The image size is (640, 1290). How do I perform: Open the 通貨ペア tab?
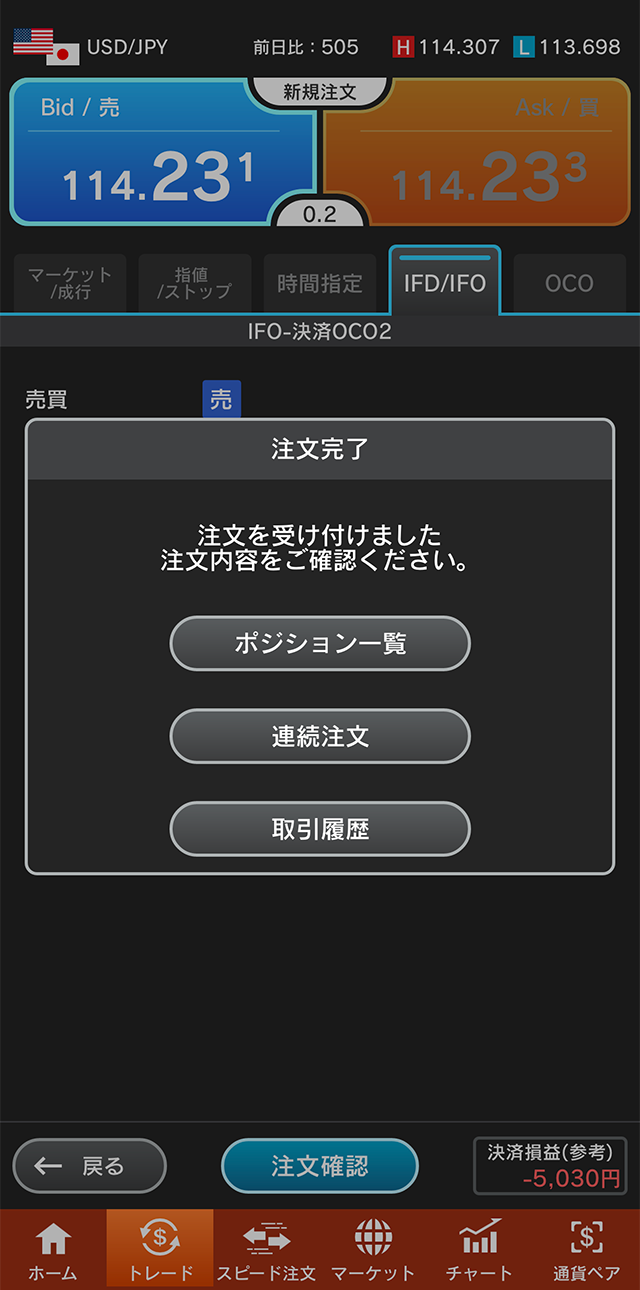[x=586, y=1249]
